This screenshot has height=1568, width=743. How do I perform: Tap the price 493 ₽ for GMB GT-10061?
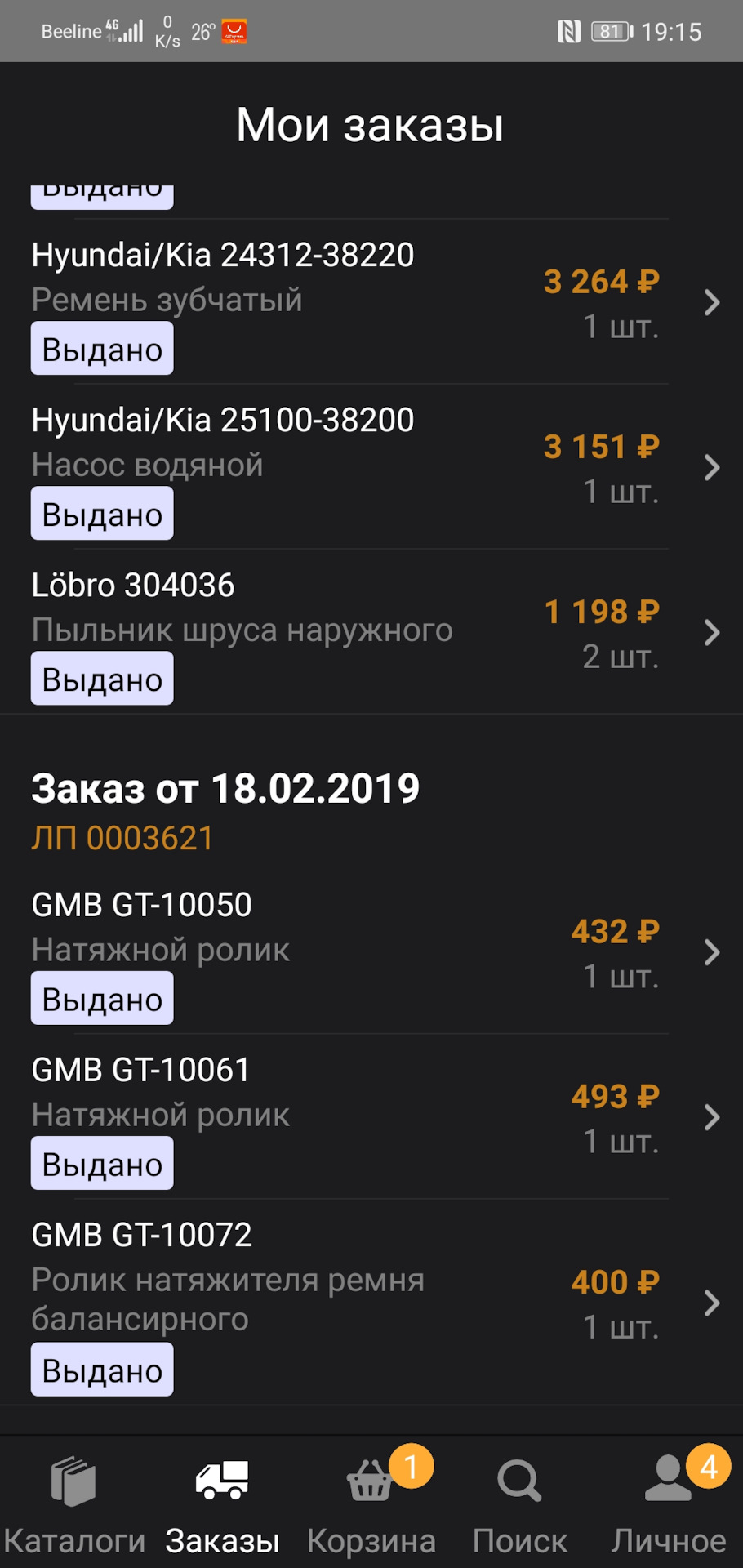click(613, 1096)
